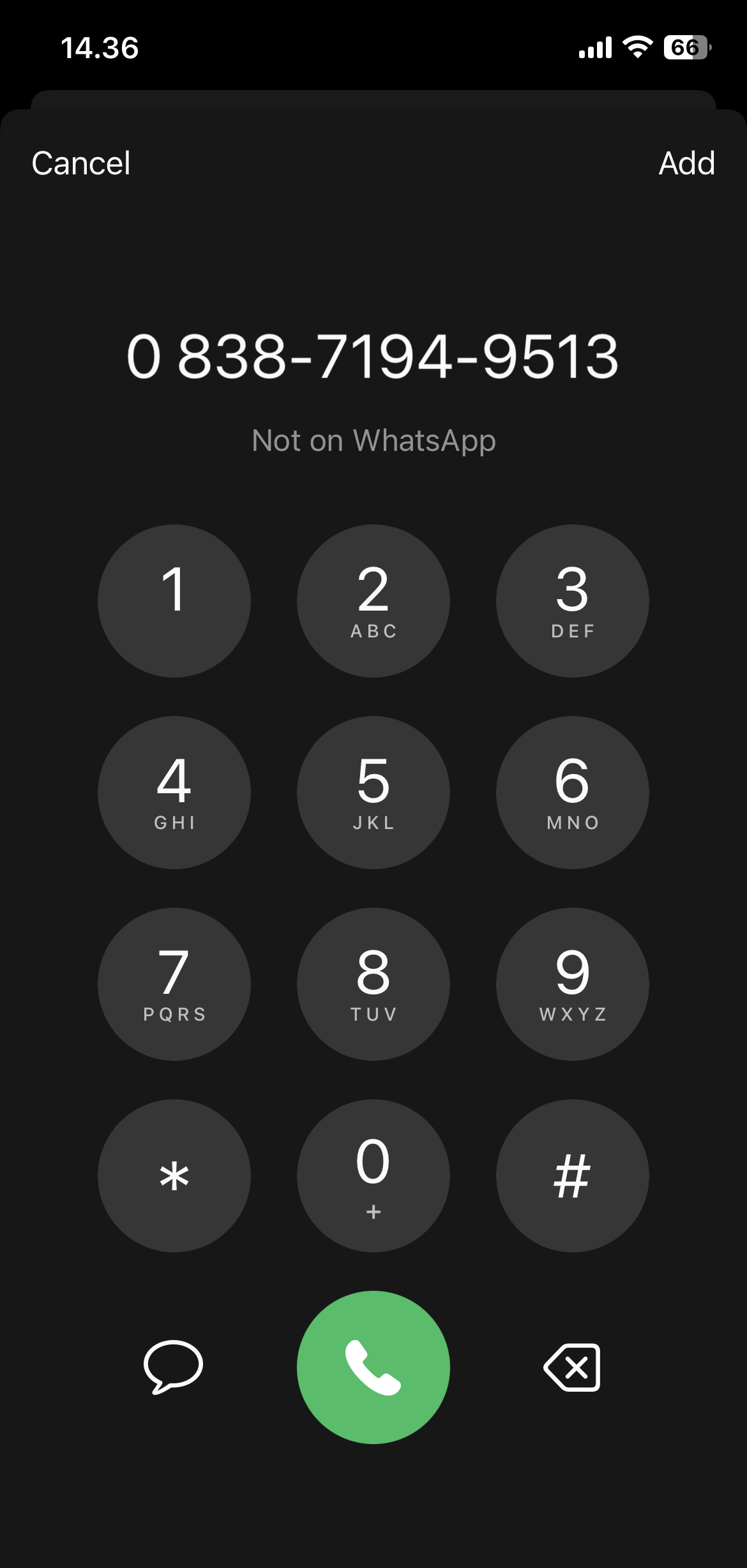This screenshot has height=1568, width=747.
Task: Dial digit 1 on the keypad
Action: [x=174, y=601]
